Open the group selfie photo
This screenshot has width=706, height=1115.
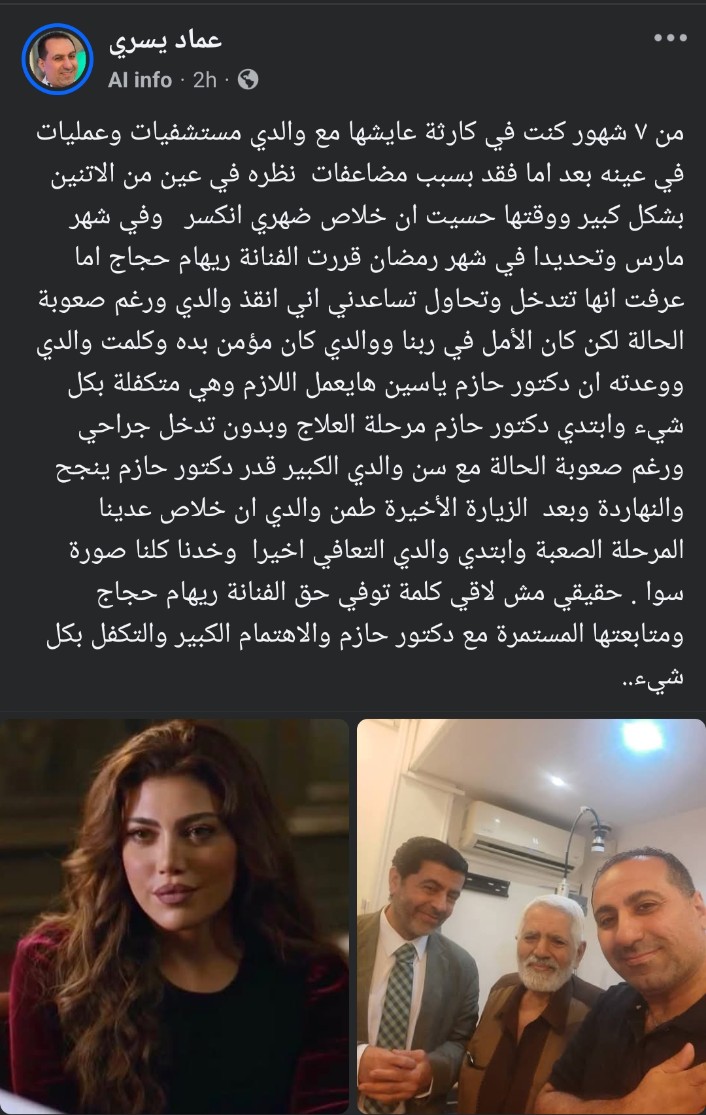(531, 915)
